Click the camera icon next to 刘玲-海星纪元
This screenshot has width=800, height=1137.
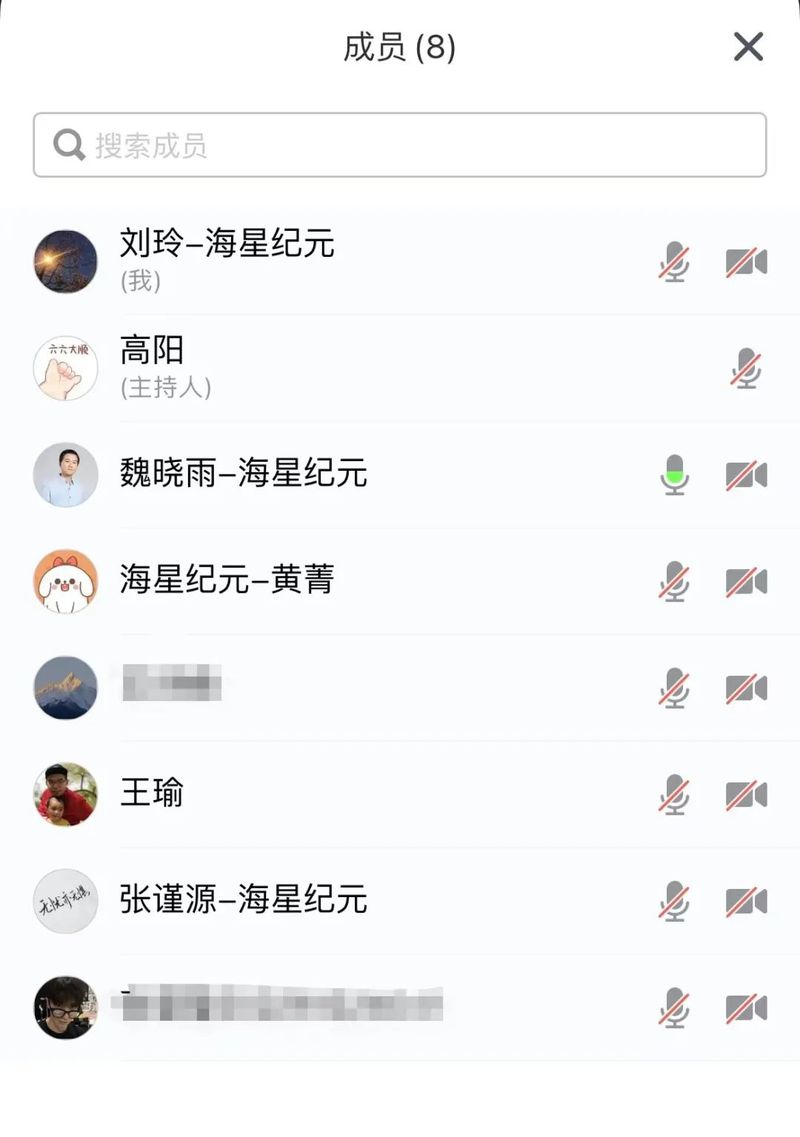pos(744,259)
